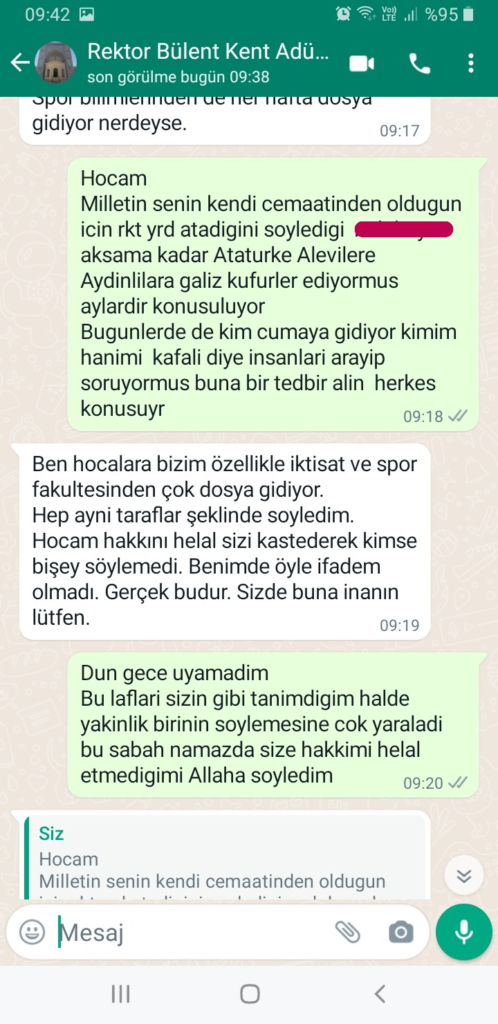
Task: Open the emoji picker
Action: [31, 932]
